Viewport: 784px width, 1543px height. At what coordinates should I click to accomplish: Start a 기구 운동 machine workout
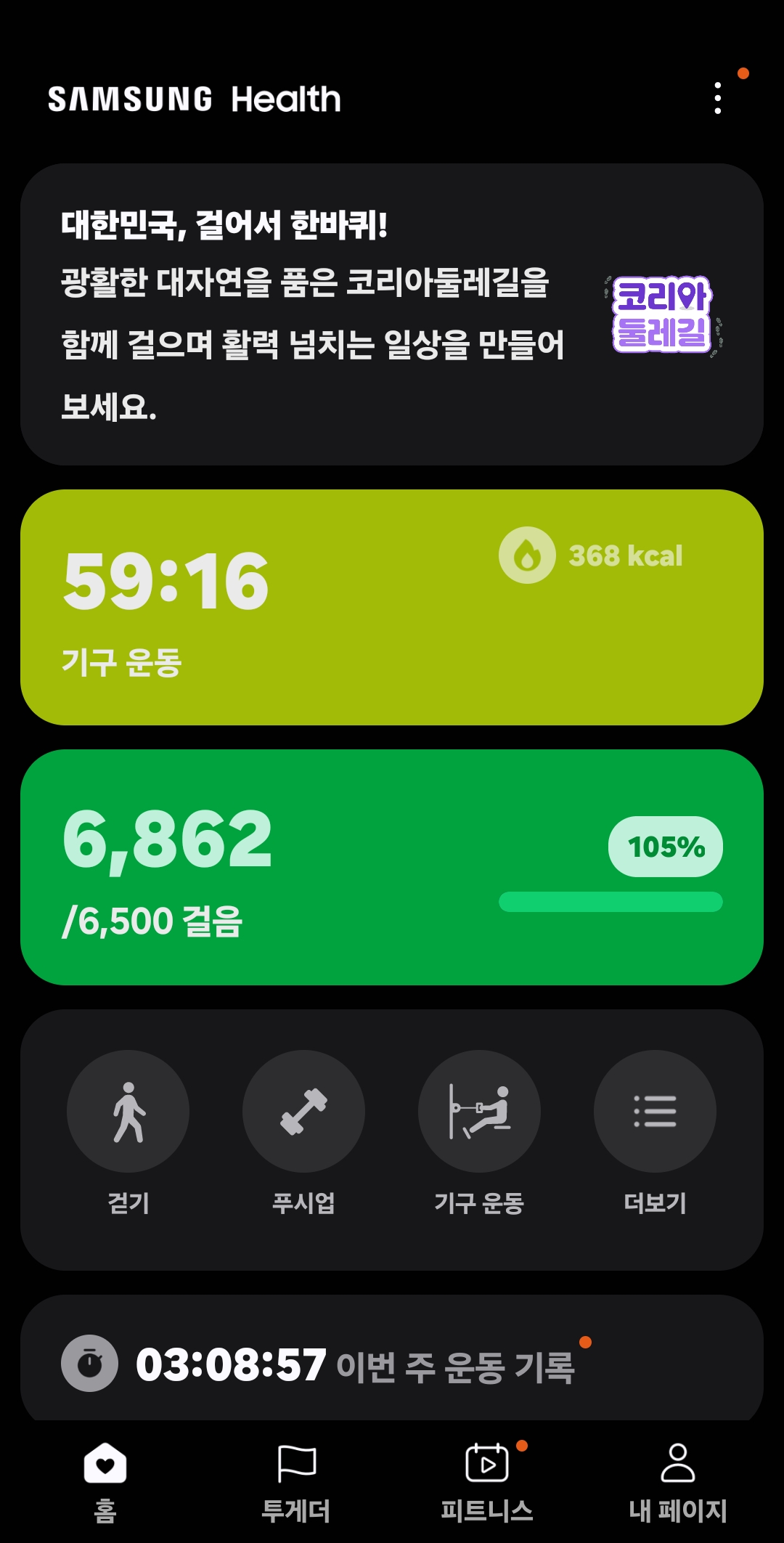pos(479,1112)
